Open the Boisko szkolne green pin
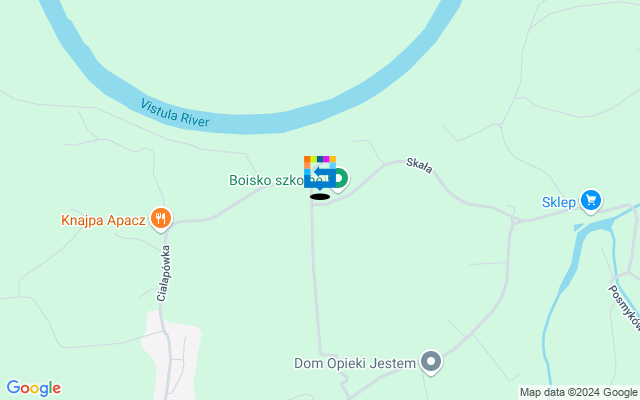Viewport: 640px width, 400px height. [340, 179]
